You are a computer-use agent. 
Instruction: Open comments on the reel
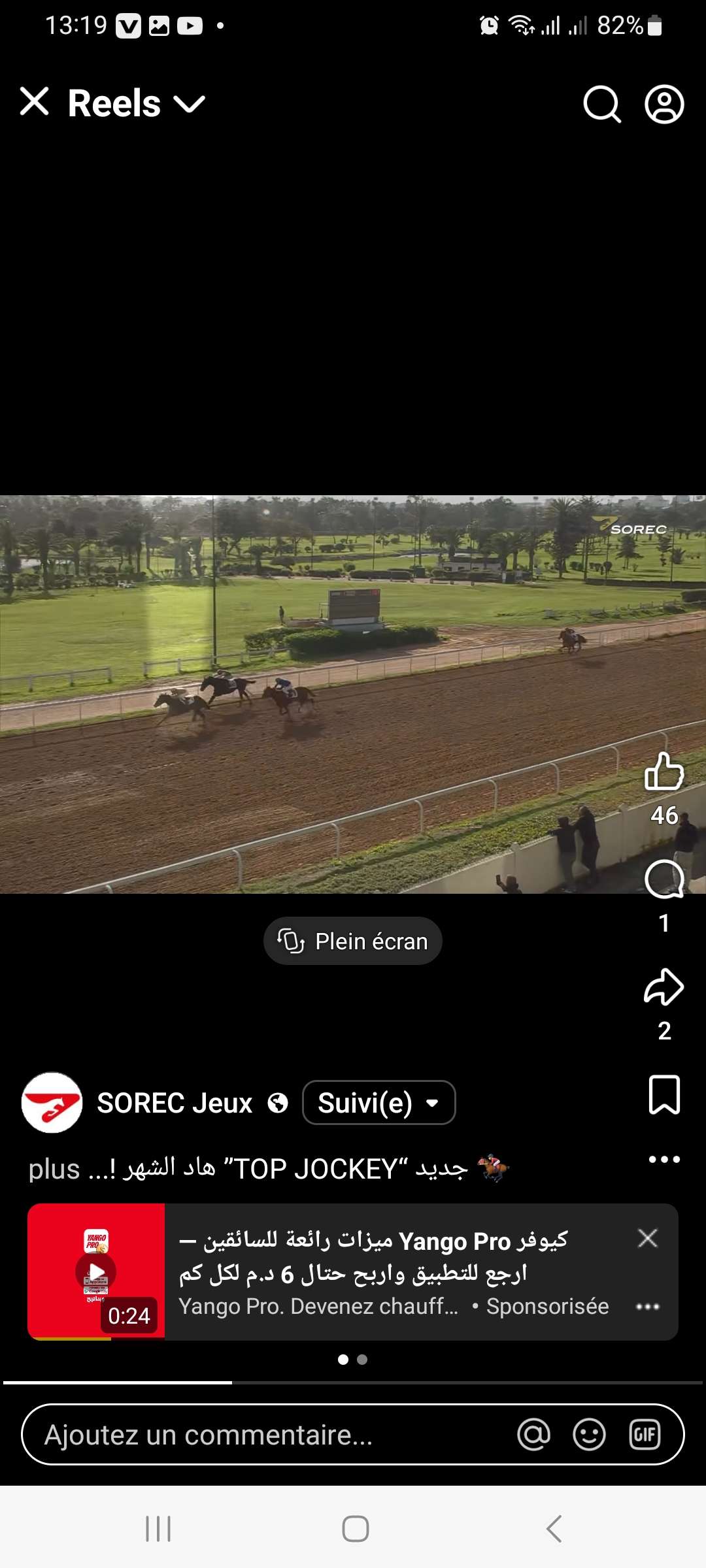[664, 880]
